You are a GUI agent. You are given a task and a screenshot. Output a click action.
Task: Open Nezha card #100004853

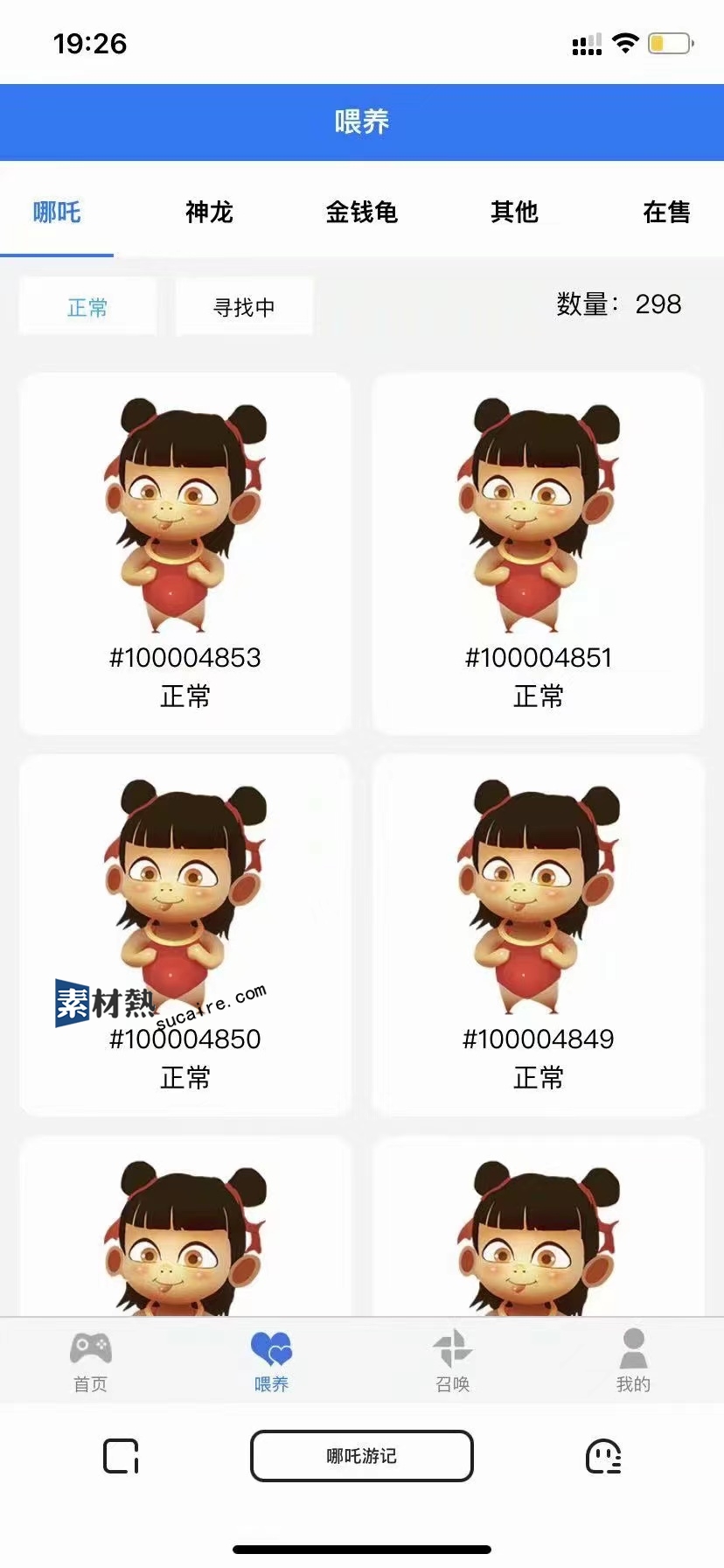(185, 553)
